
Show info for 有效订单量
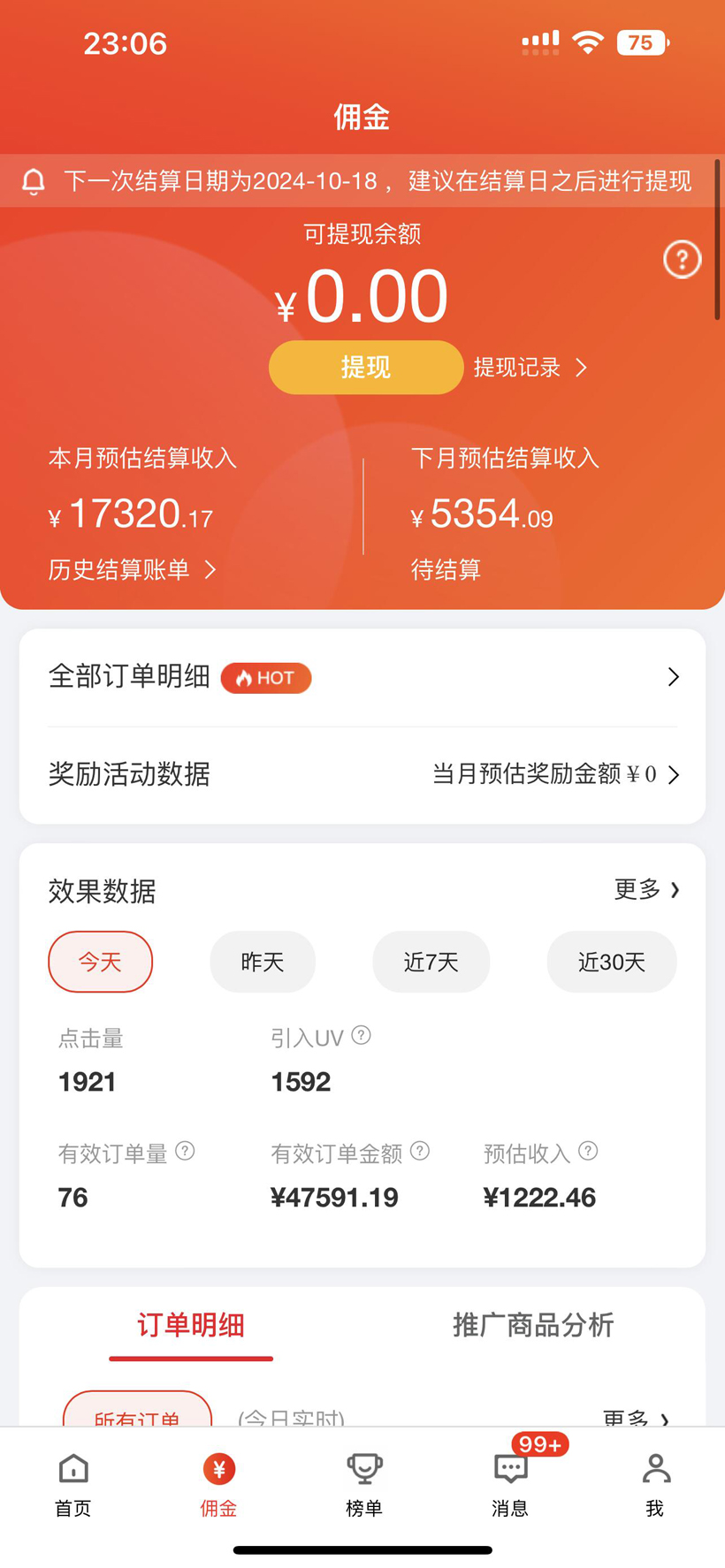pyautogui.click(x=185, y=1151)
